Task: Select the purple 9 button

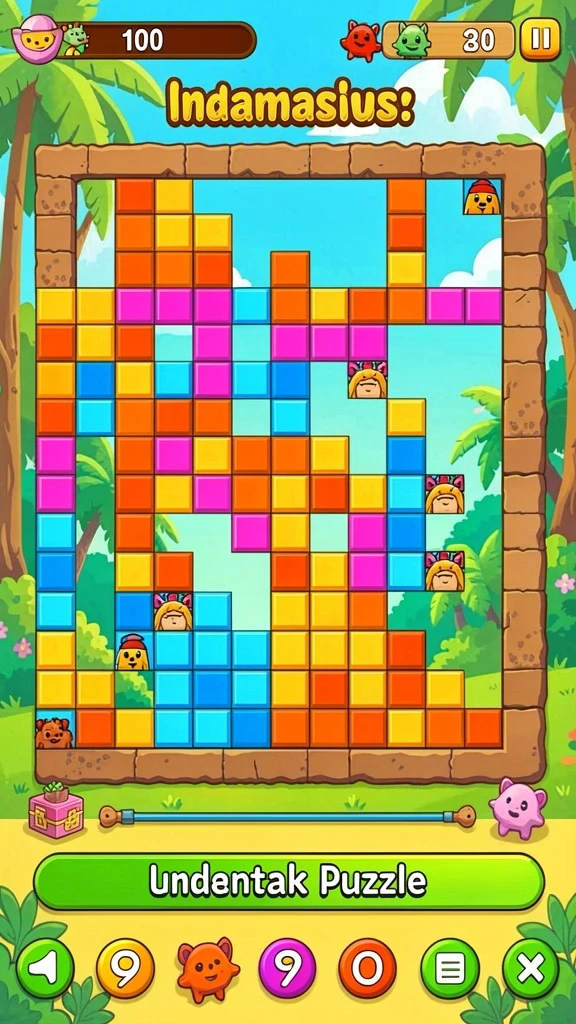Action: (287, 968)
